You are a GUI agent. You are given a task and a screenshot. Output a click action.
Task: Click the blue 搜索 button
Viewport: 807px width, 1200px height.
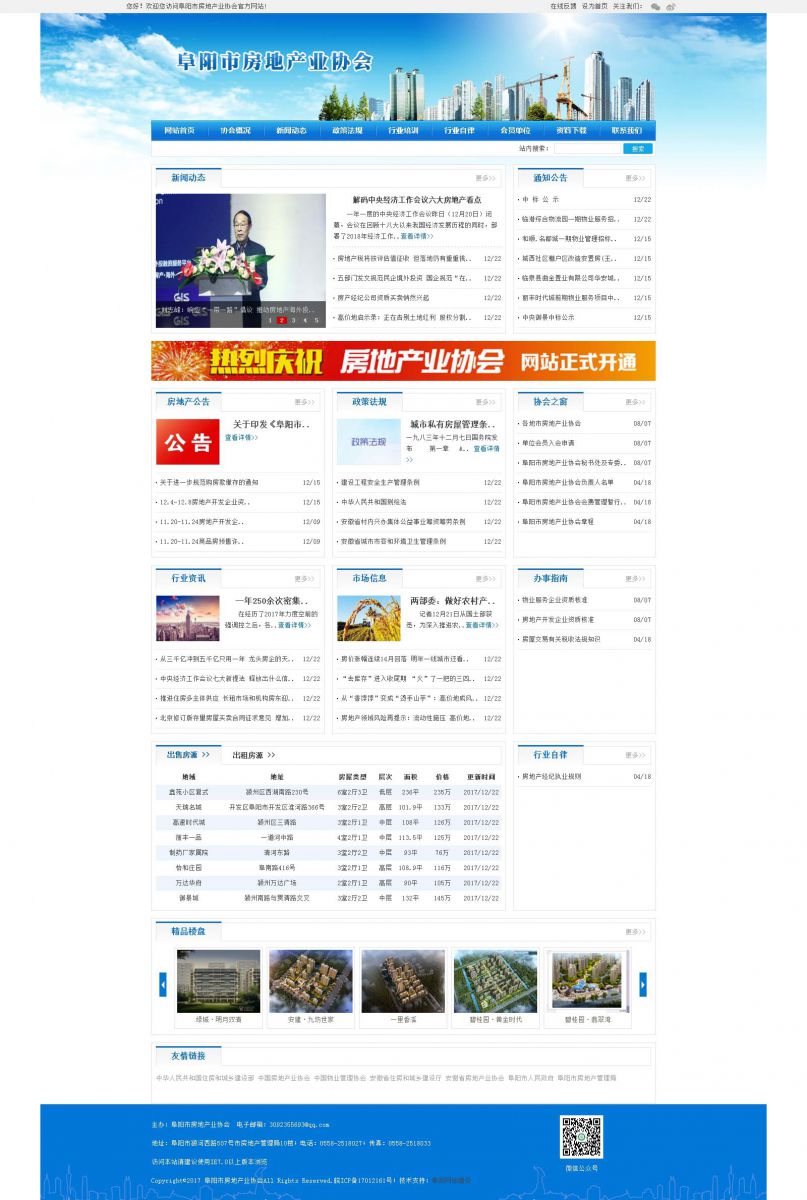[637, 148]
